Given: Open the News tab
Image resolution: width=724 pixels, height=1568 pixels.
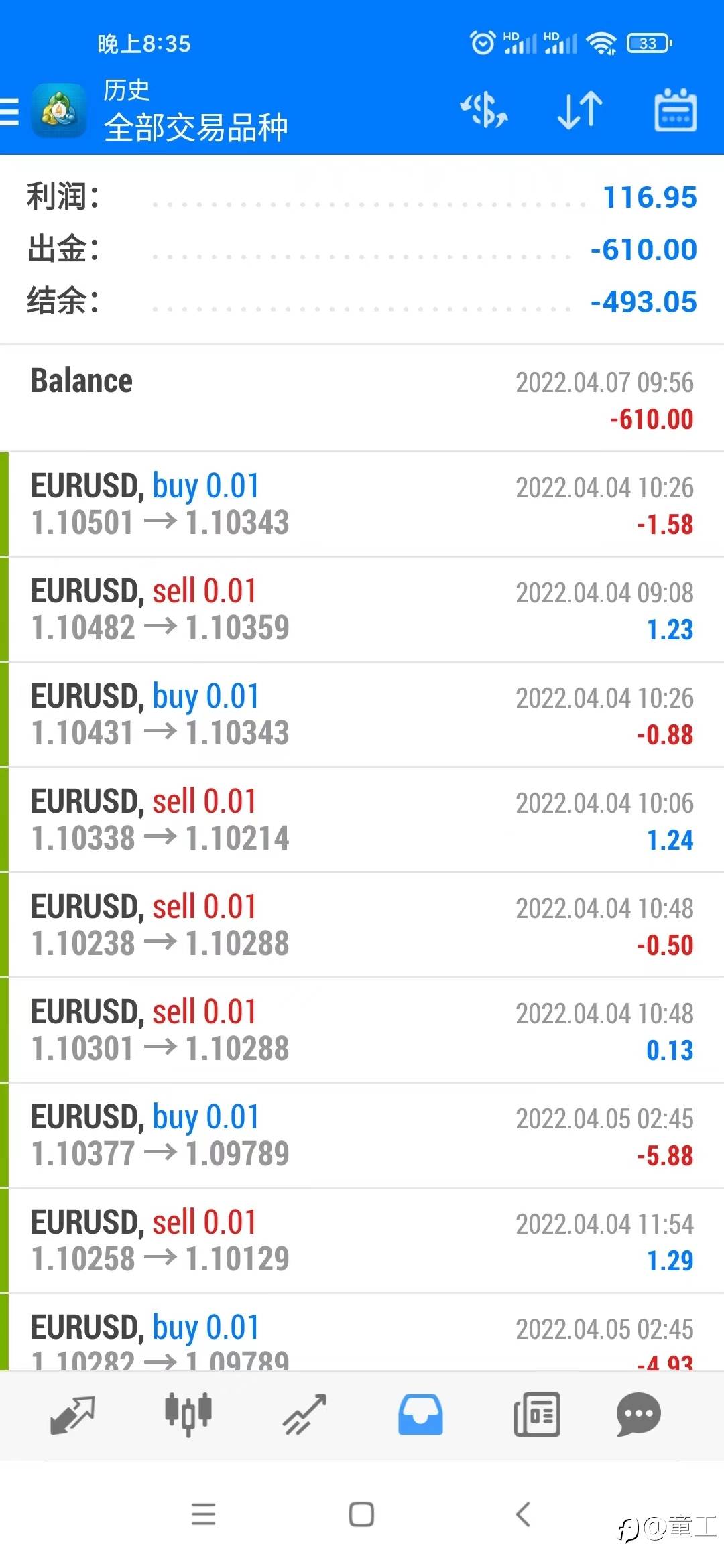Looking at the screenshot, I should coord(536,1414).
